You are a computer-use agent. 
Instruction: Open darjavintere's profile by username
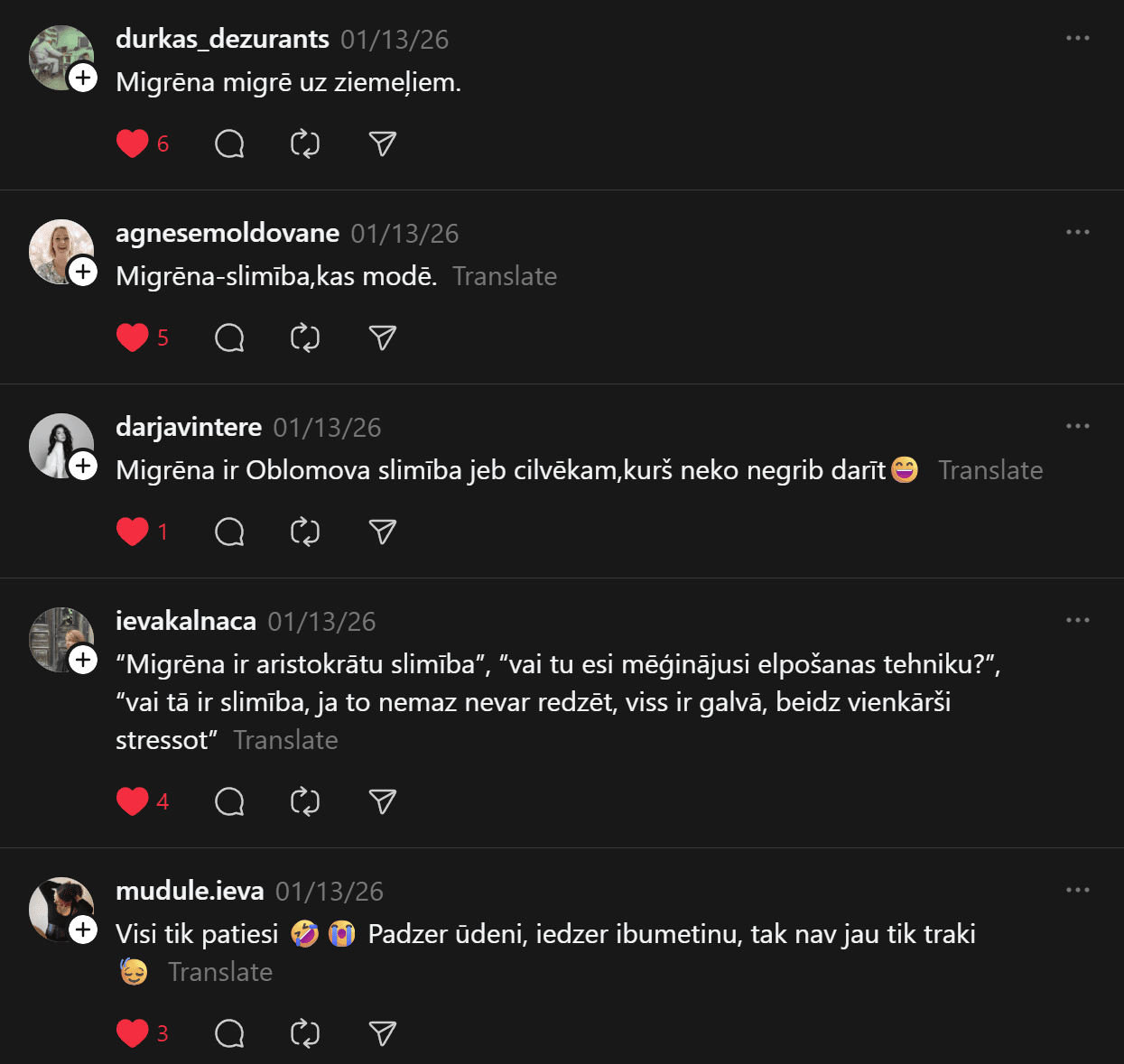189,427
